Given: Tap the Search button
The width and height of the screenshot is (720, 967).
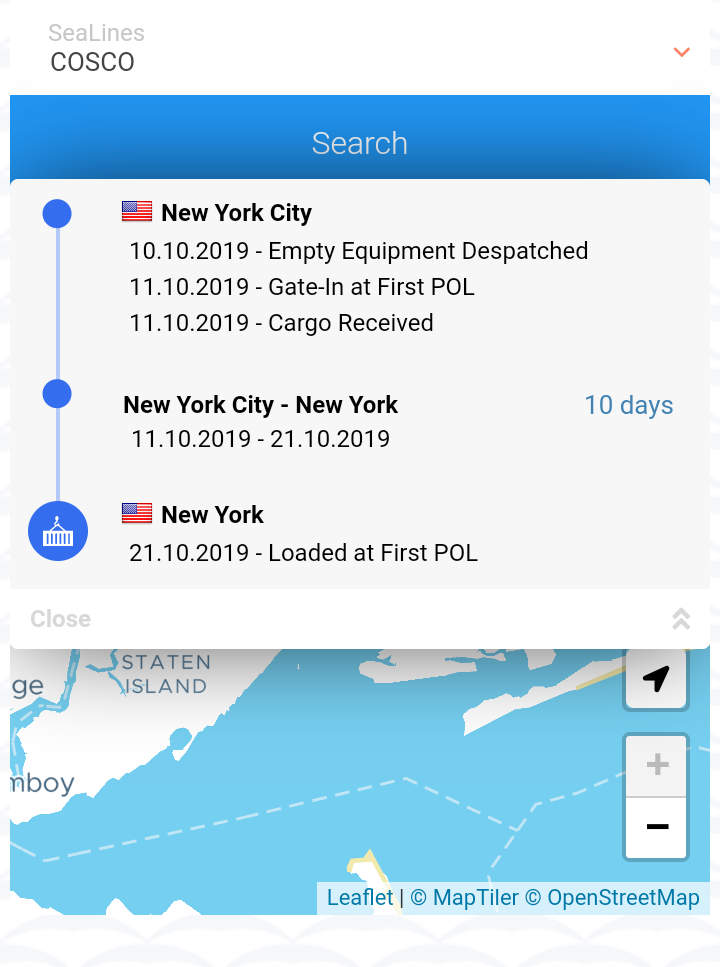Looking at the screenshot, I should coord(360,143).
